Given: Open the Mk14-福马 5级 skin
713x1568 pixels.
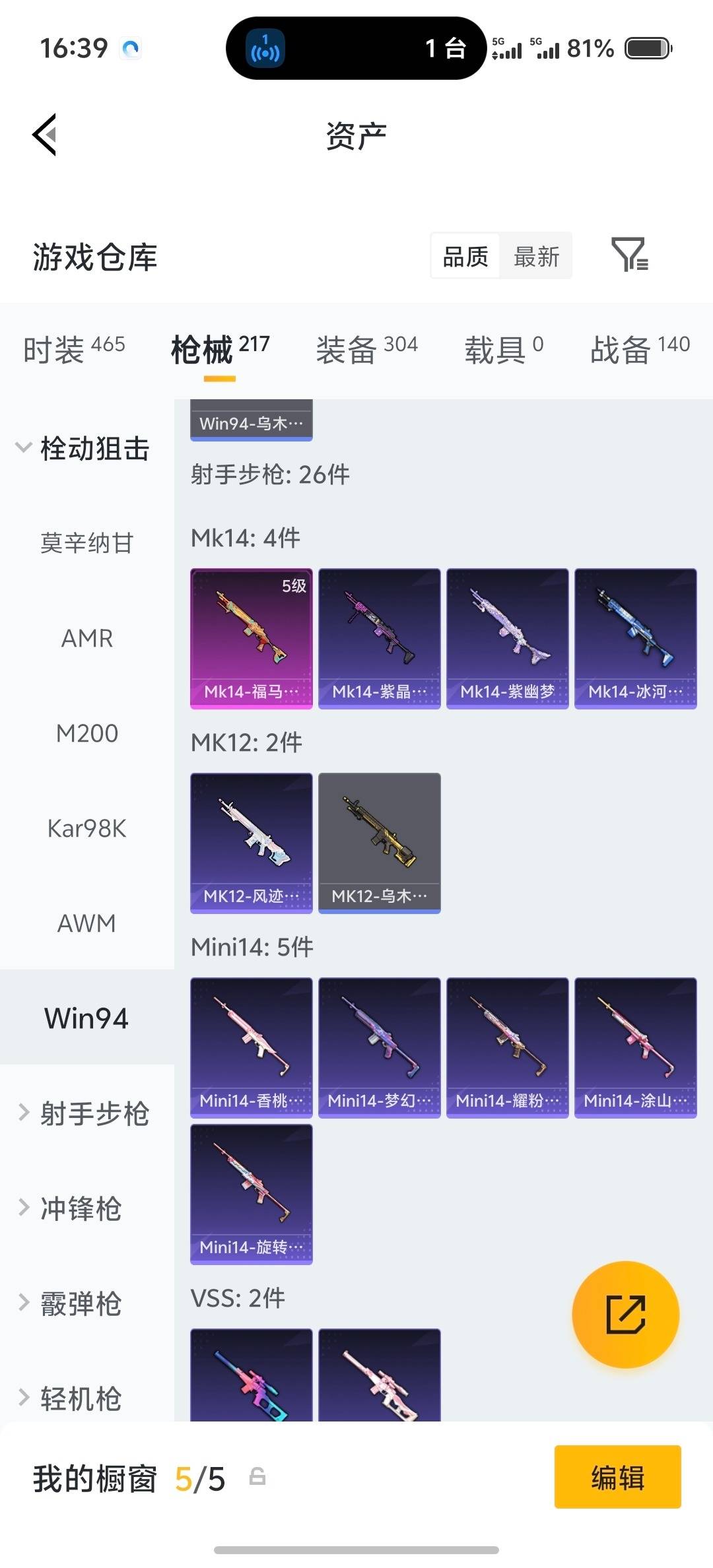Looking at the screenshot, I should pyautogui.click(x=252, y=638).
